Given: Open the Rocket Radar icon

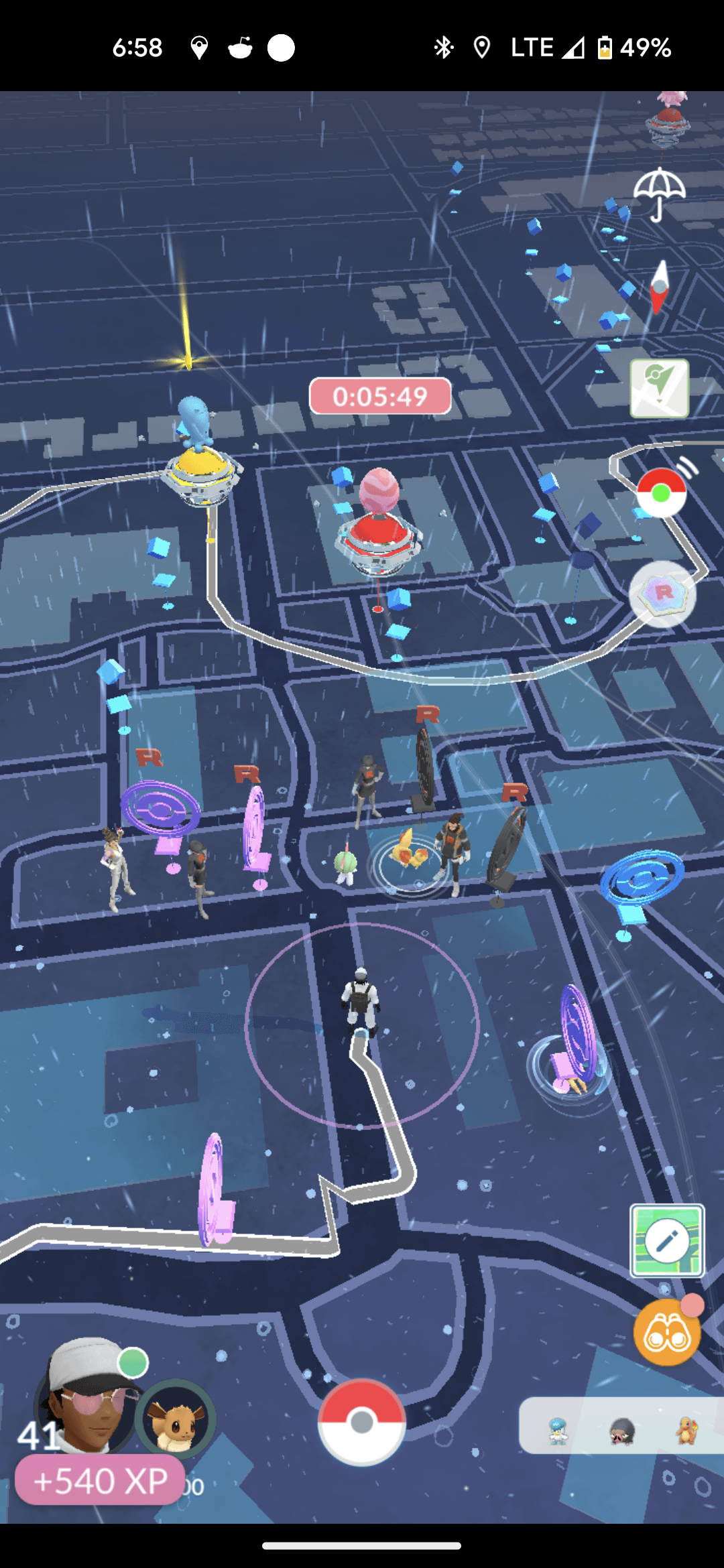Looking at the screenshot, I should coord(662,594).
